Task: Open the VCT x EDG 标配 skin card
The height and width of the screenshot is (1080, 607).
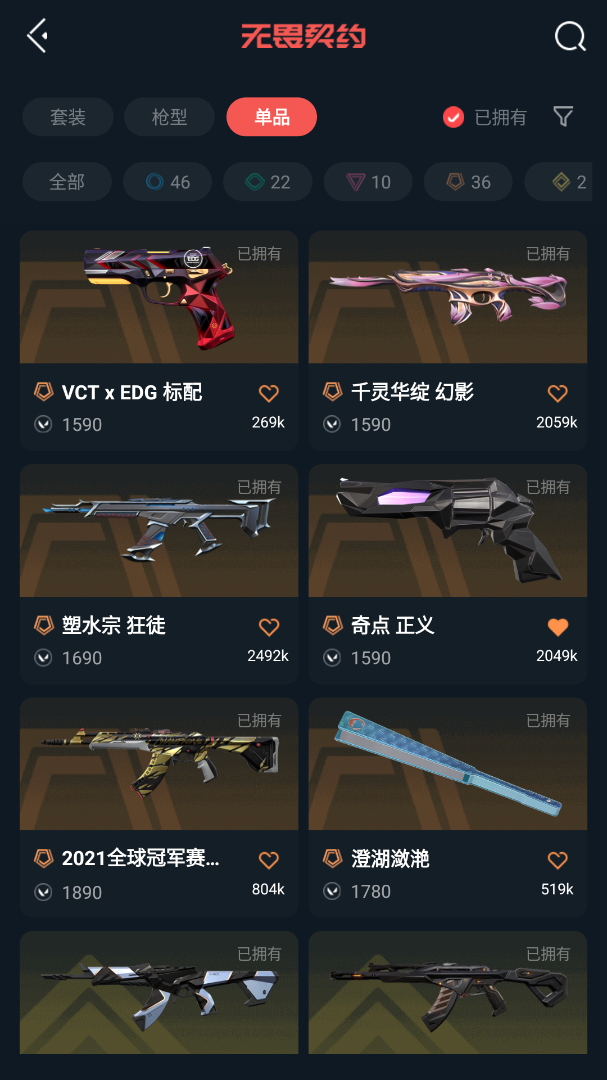Action: click(159, 340)
